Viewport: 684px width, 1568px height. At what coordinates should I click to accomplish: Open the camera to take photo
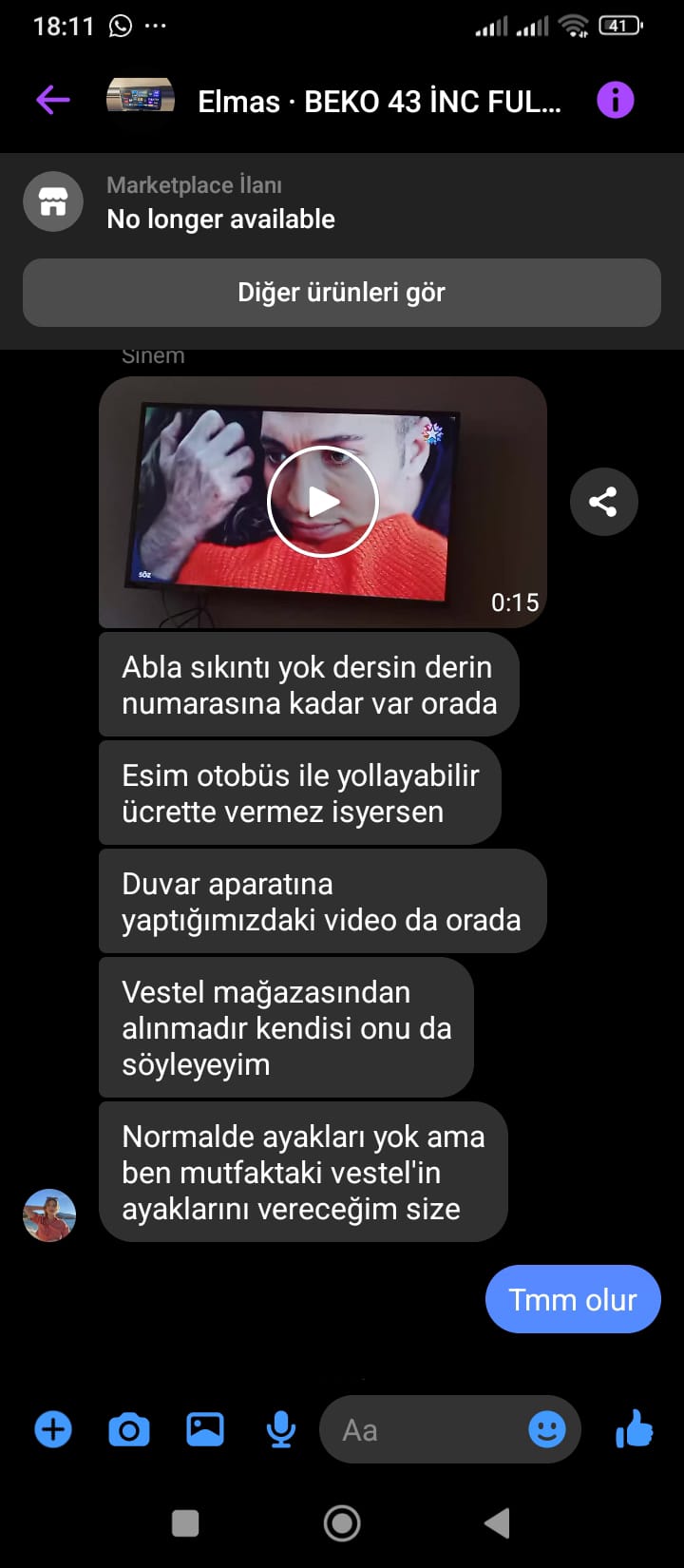click(x=129, y=1429)
